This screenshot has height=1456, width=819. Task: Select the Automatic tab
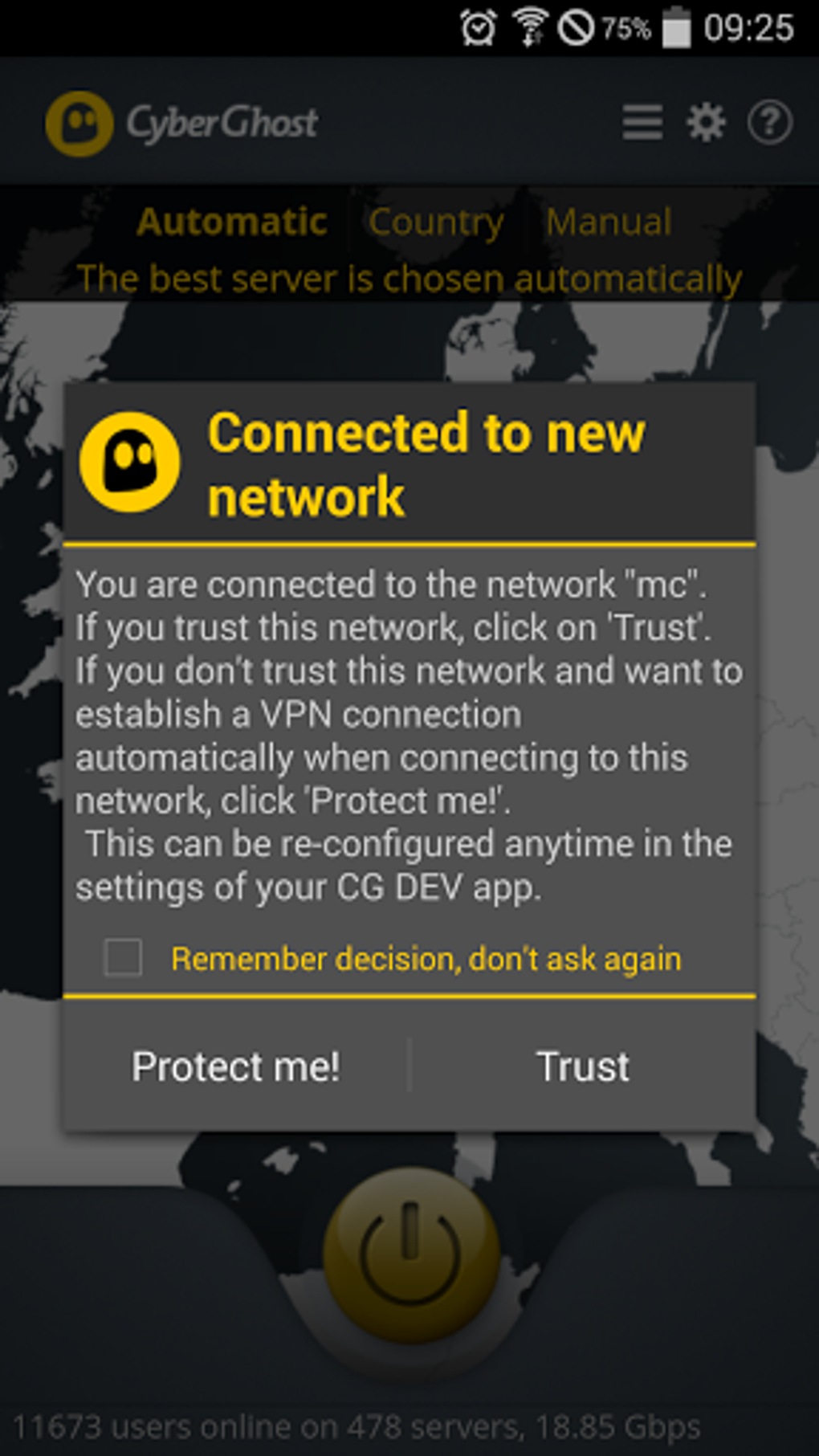click(x=232, y=222)
